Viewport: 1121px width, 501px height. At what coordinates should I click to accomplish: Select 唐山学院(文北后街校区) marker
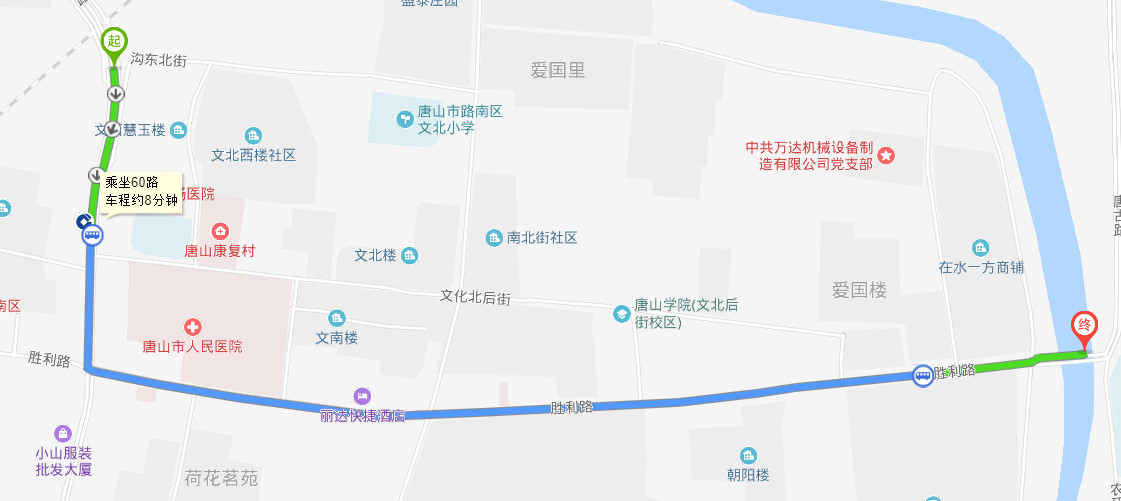(x=622, y=314)
